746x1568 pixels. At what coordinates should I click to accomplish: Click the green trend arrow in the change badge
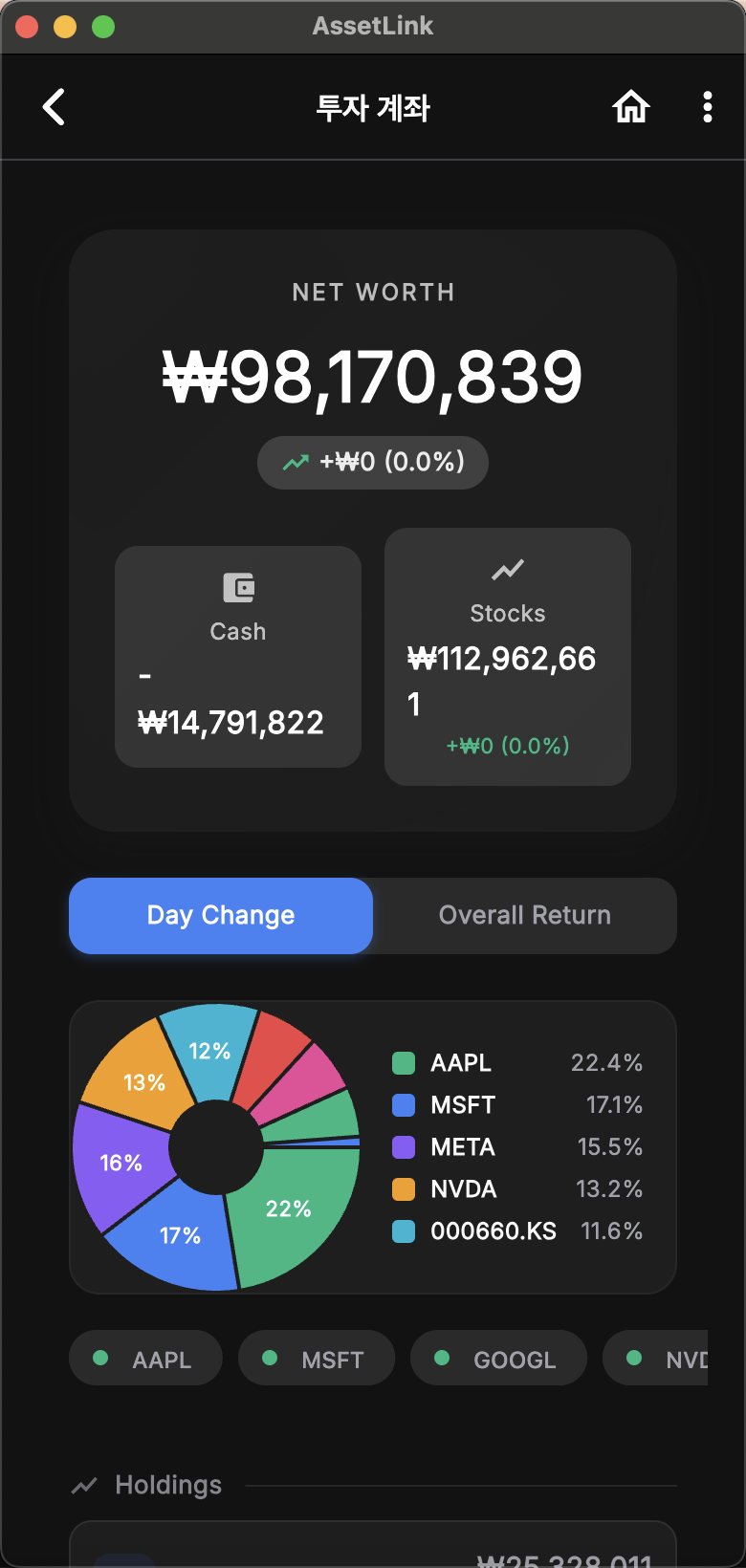pos(298,462)
